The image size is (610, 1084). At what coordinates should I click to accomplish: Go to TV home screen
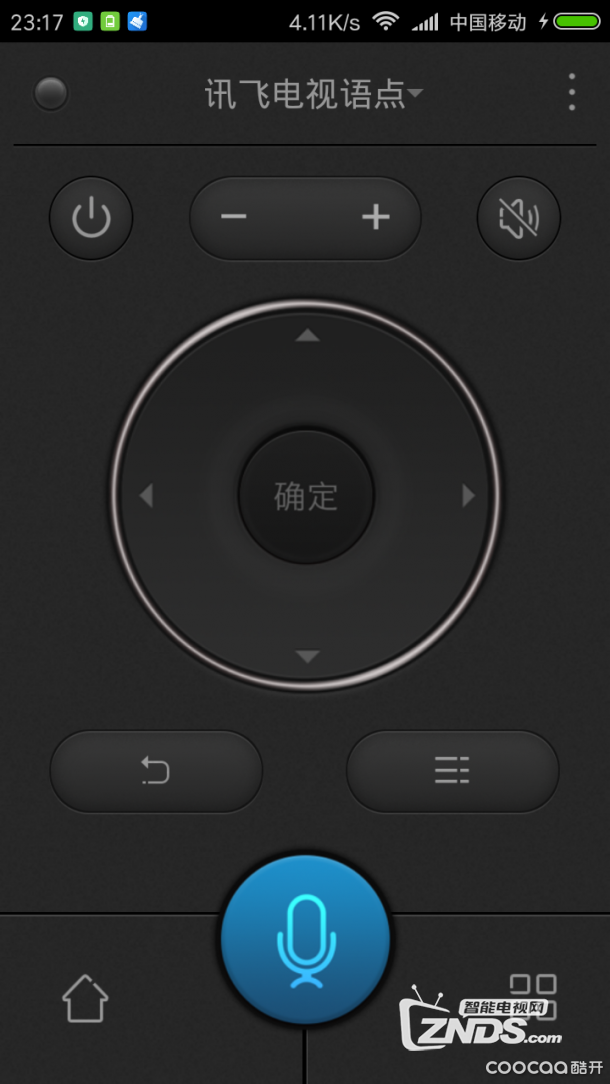85,997
